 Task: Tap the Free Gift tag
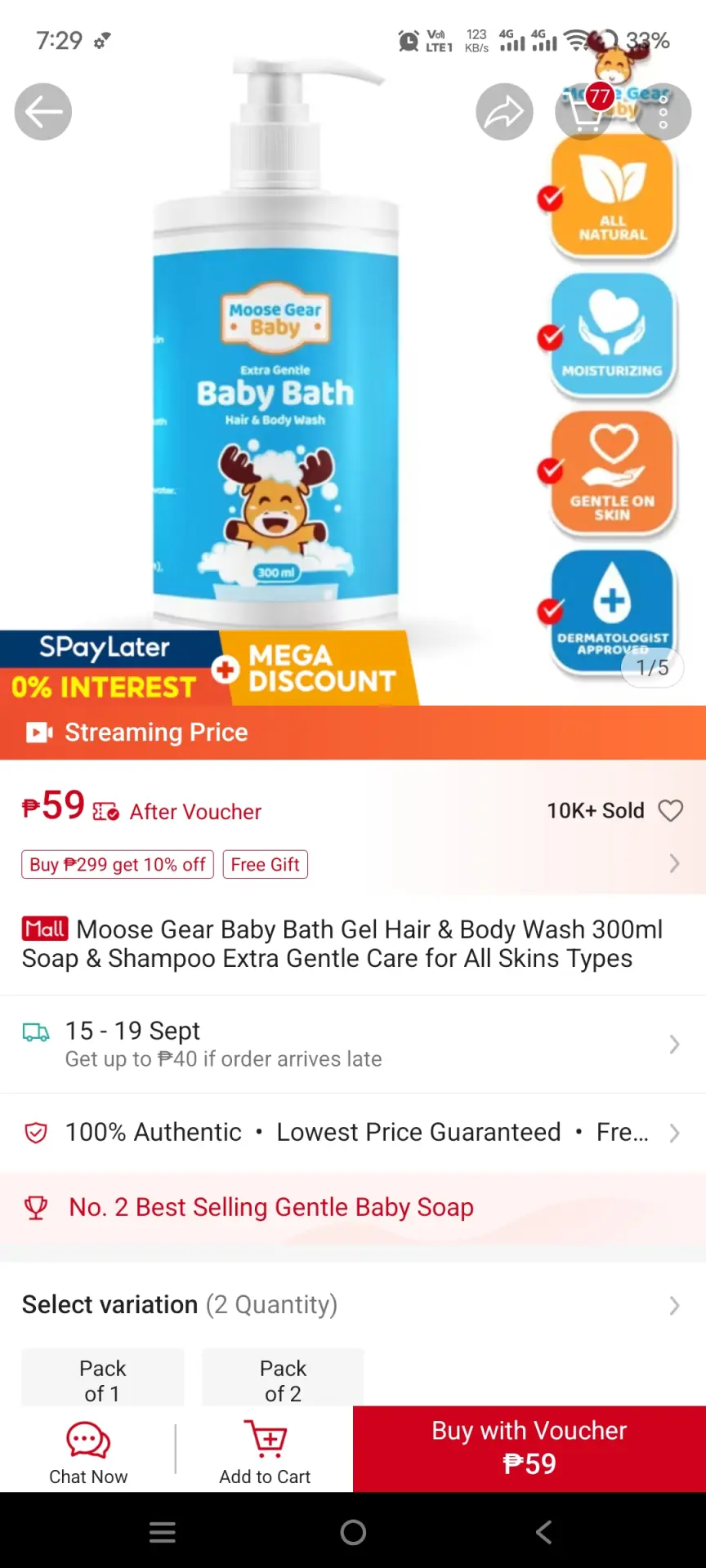pos(265,864)
